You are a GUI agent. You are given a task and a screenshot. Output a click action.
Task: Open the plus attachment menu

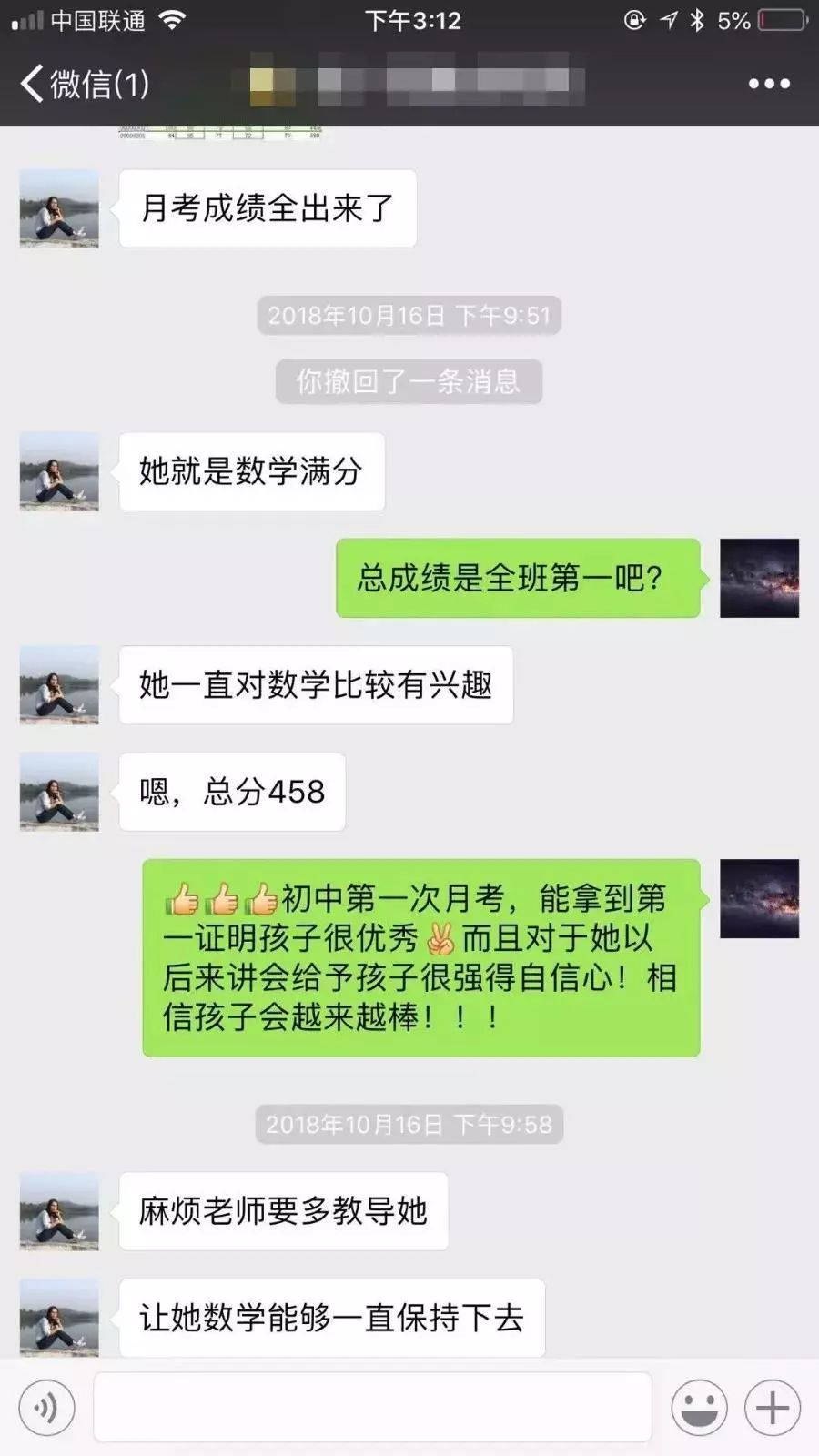(773, 1407)
